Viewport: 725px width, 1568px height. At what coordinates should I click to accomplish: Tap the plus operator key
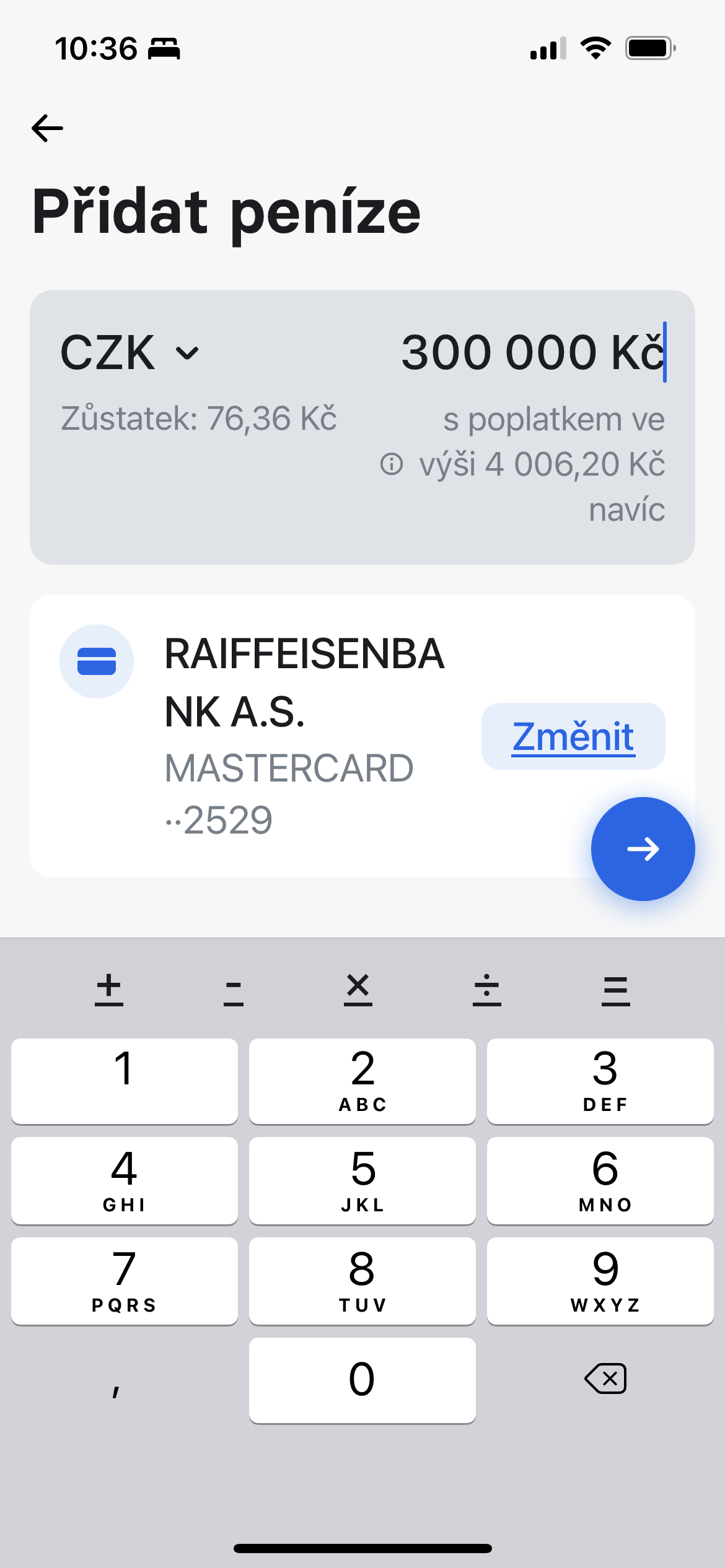coord(109,989)
